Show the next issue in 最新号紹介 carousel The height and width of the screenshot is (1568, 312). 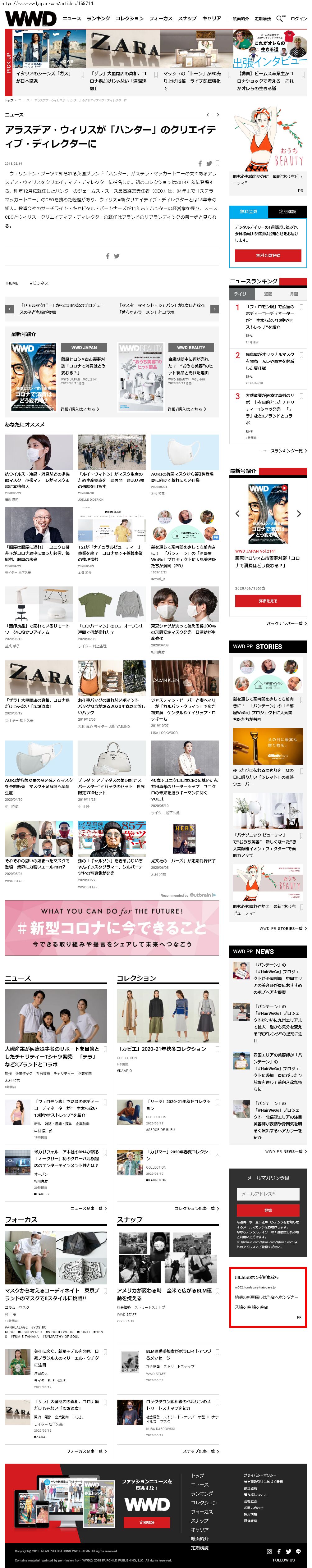click(299, 514)
